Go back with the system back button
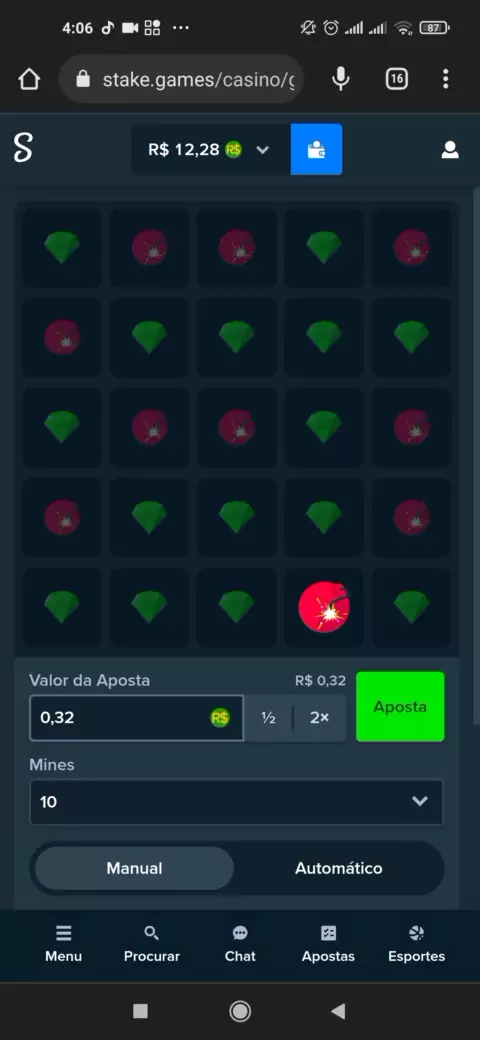 pyautogui.click(x=338, y=1011)
